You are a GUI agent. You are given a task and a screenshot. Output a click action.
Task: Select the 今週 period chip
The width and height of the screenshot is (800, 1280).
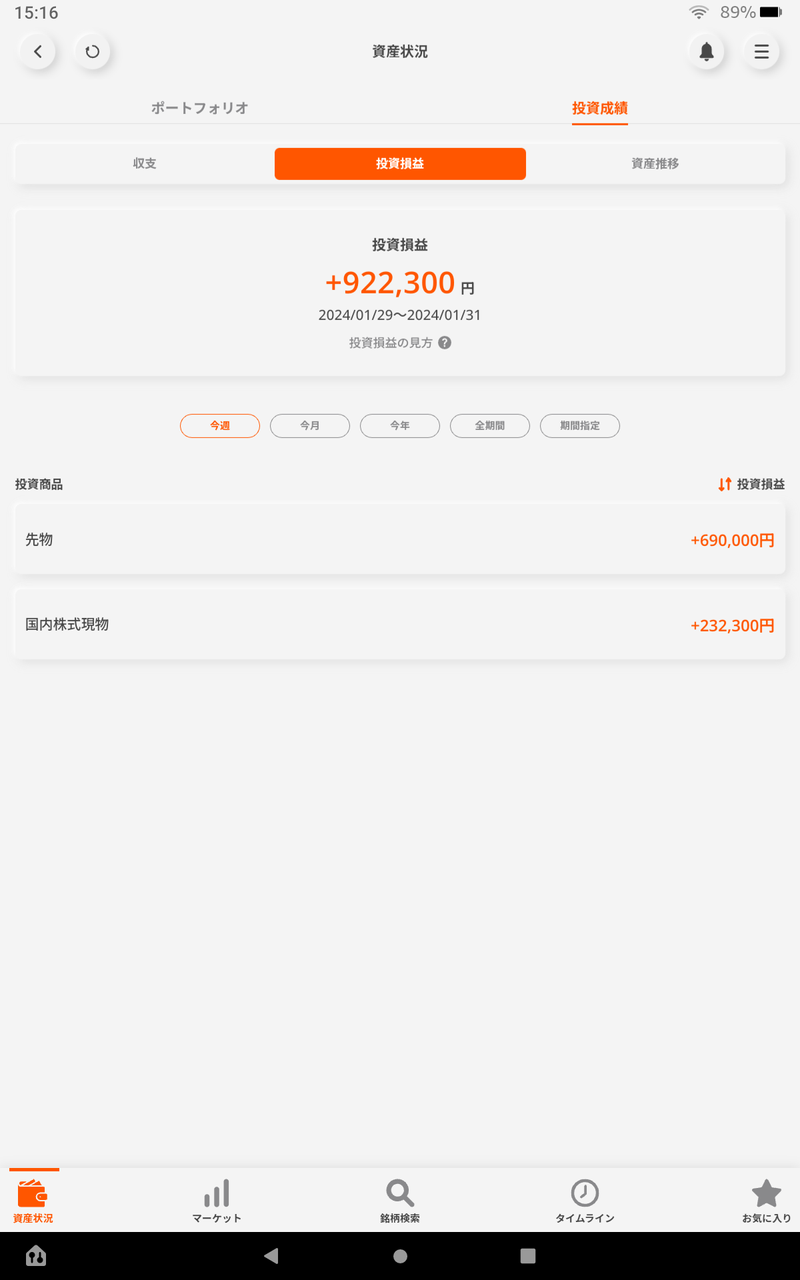220,426
